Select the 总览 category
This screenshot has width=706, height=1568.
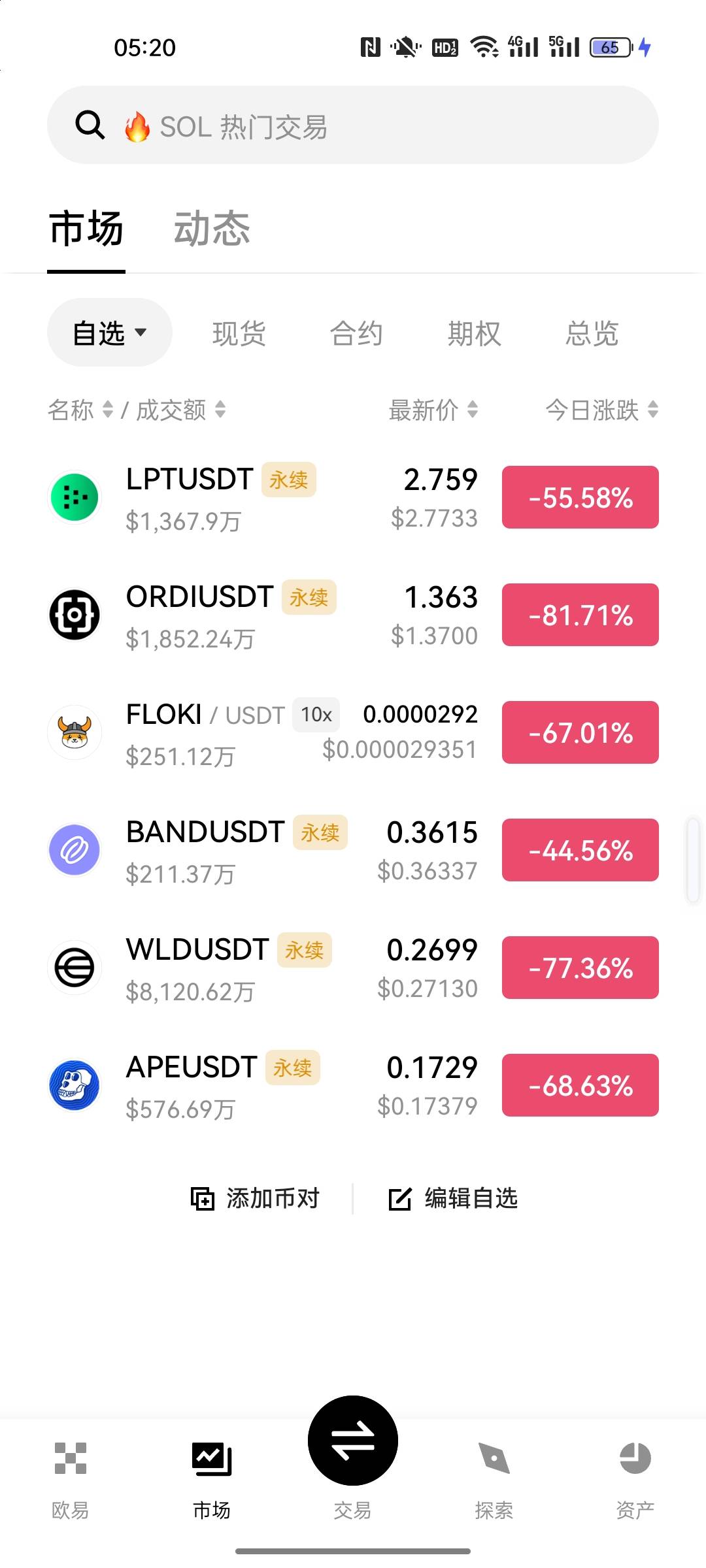tap(592, 333)
